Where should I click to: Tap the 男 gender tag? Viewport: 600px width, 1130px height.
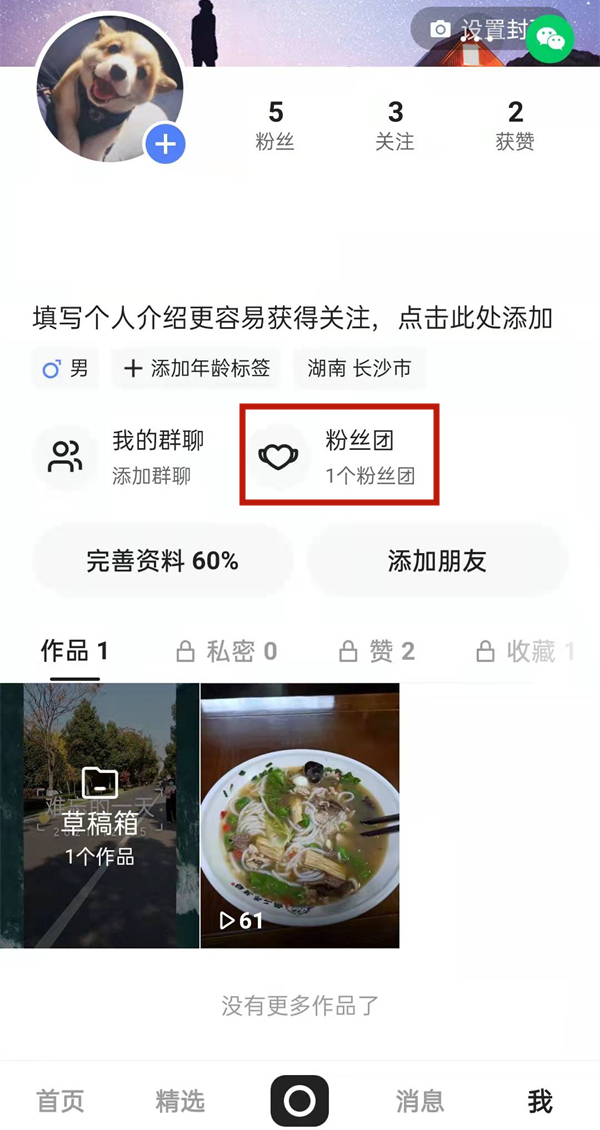pyautogui.click(x=66, y=369)
